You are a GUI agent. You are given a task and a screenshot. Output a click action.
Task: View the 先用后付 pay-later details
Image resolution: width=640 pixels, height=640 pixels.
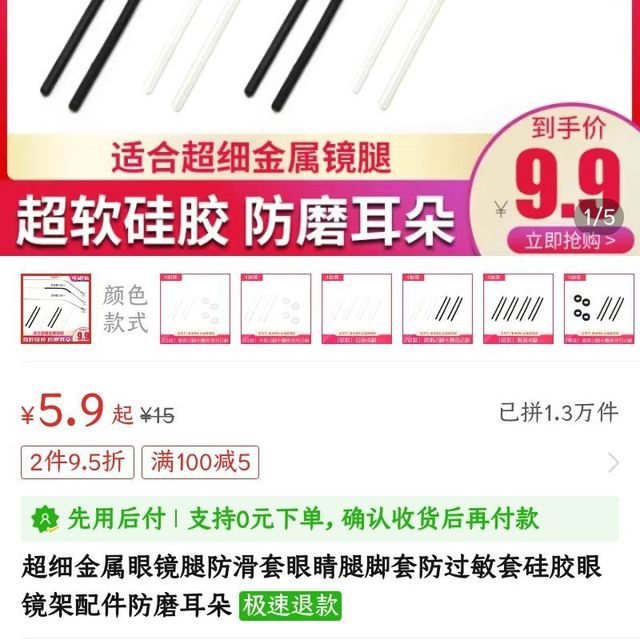(x=100, y=518)
